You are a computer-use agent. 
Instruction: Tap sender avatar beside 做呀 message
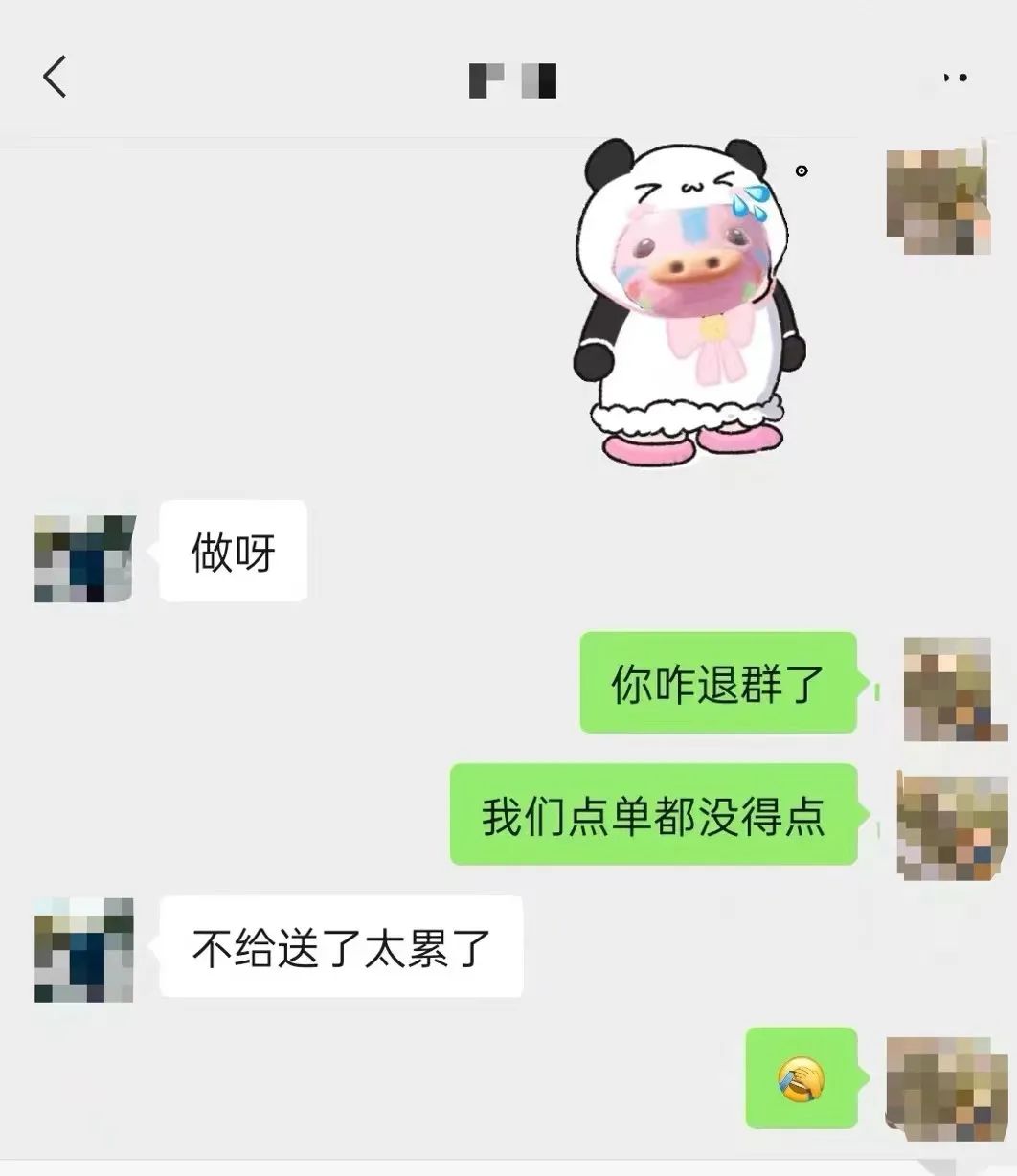tap(84, 558)
